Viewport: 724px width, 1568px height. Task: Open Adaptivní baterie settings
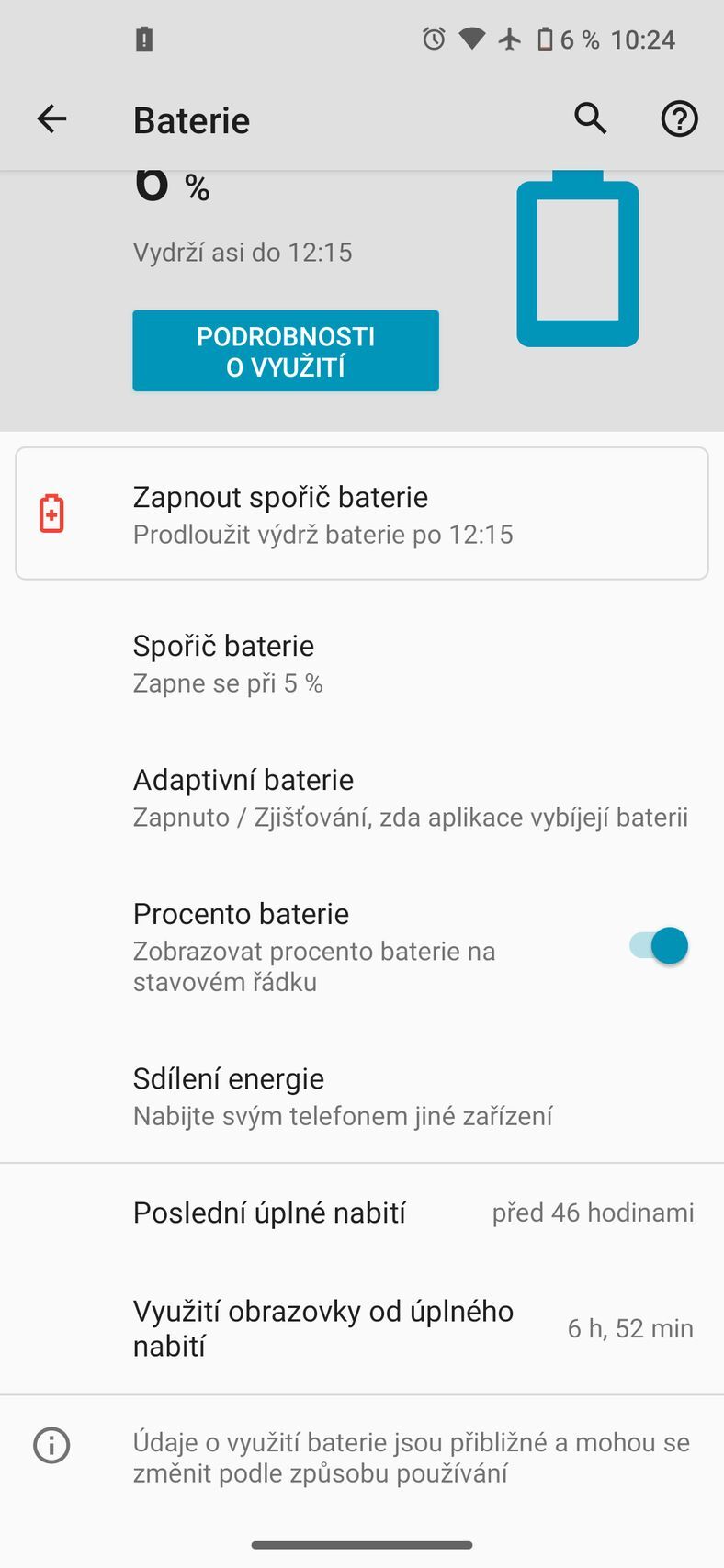tap(362, 795)
